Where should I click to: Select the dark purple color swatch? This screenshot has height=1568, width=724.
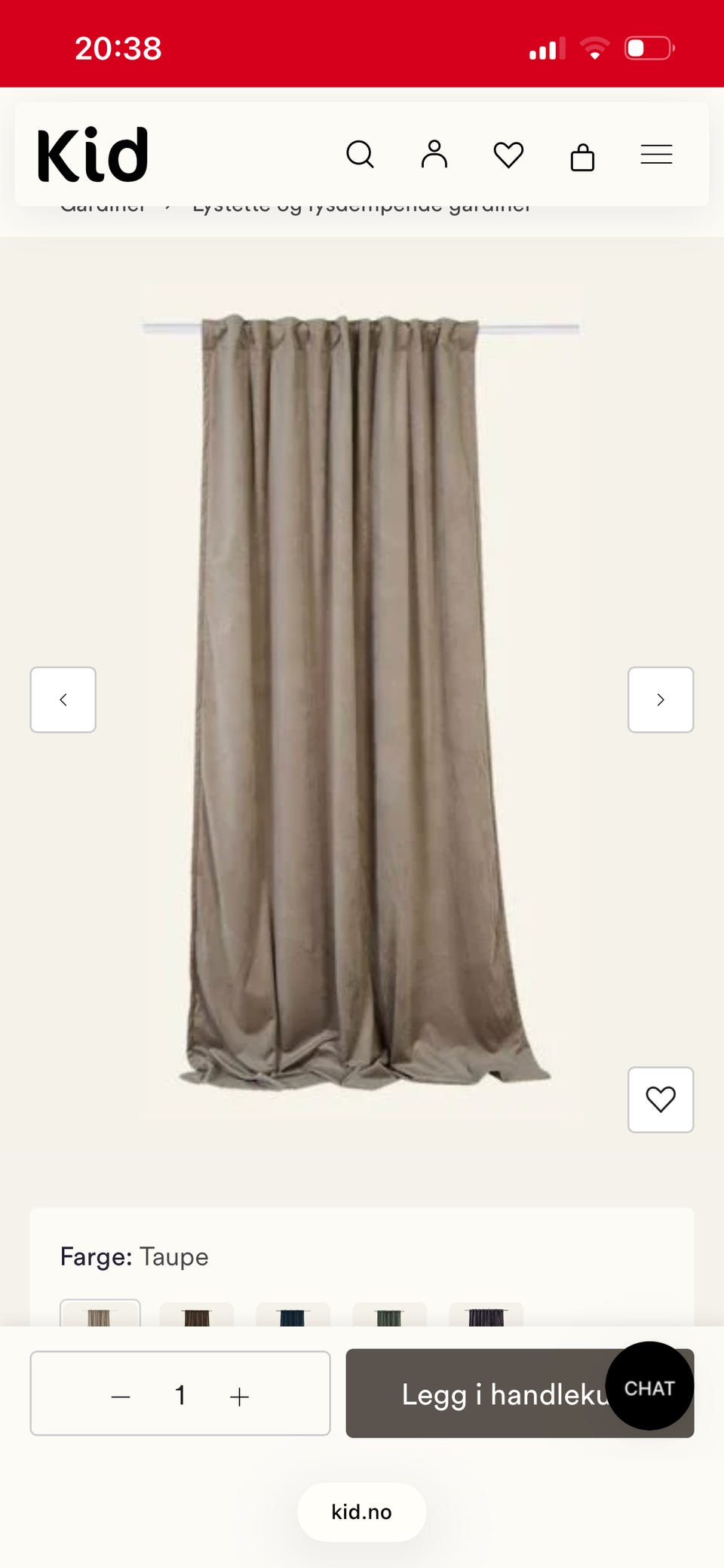coord(486,1314)
